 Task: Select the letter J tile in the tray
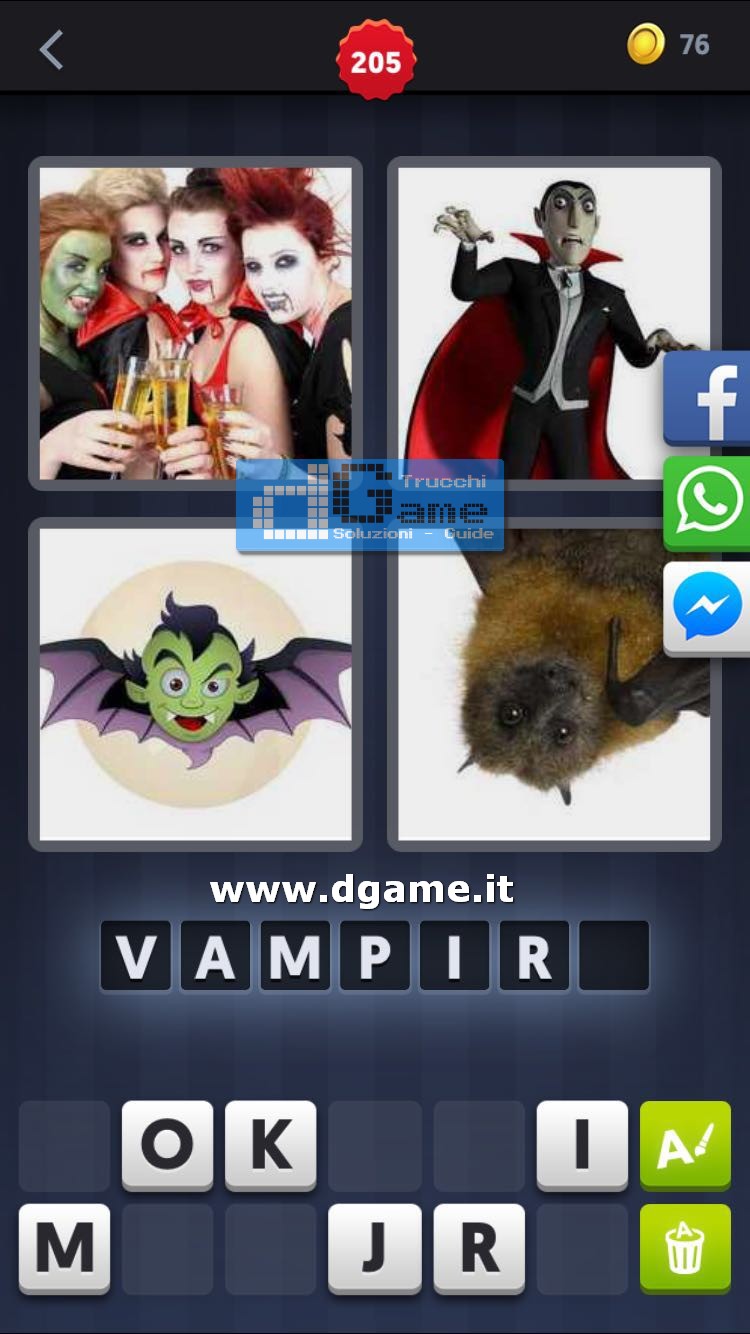tap(374, 1248)
